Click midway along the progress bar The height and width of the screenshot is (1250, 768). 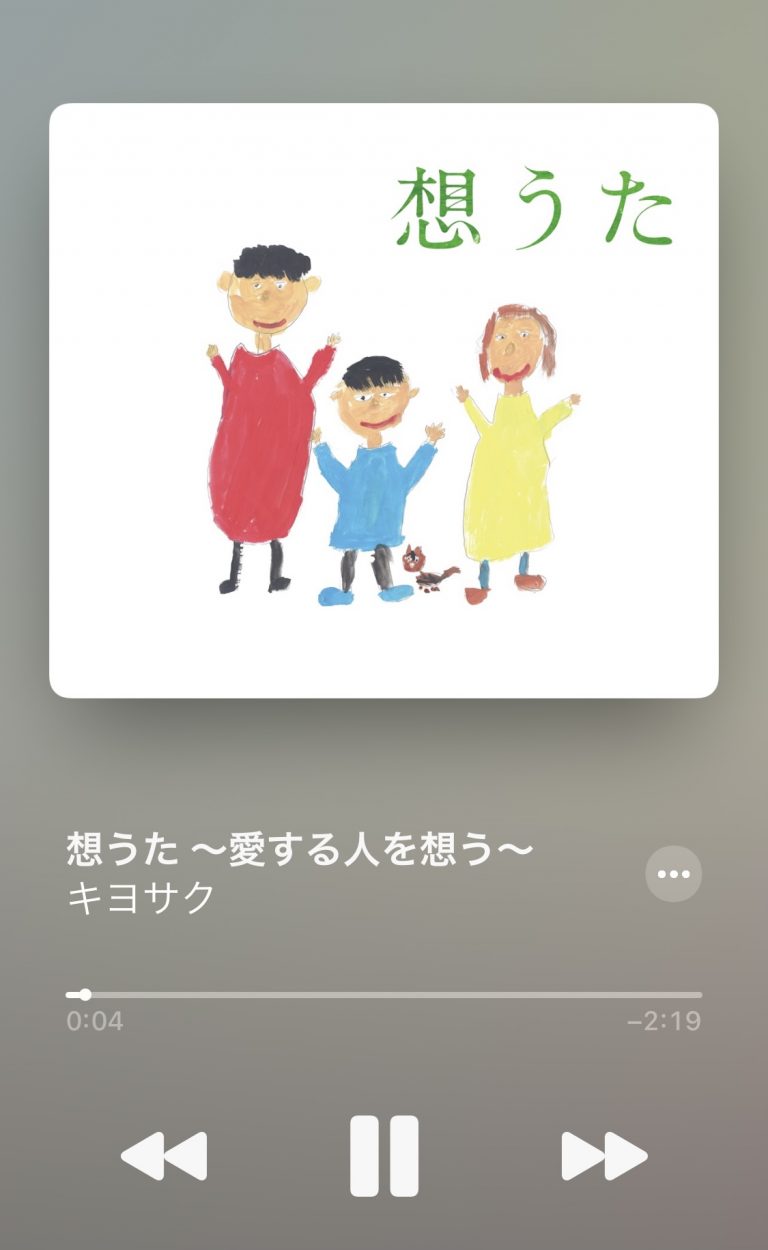click(384, 994)
